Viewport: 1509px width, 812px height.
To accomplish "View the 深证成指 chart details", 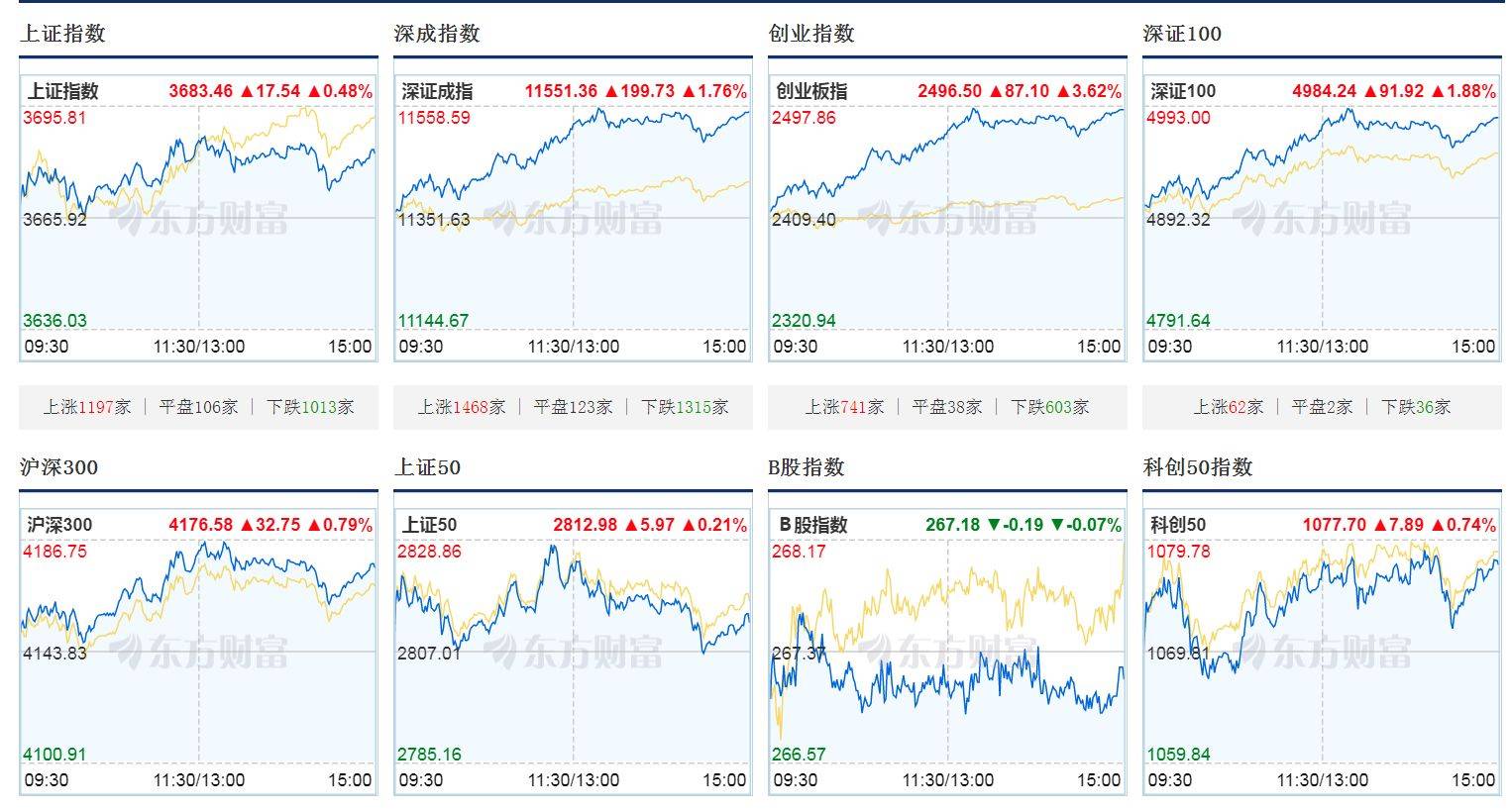I will [x=573, y=218].
